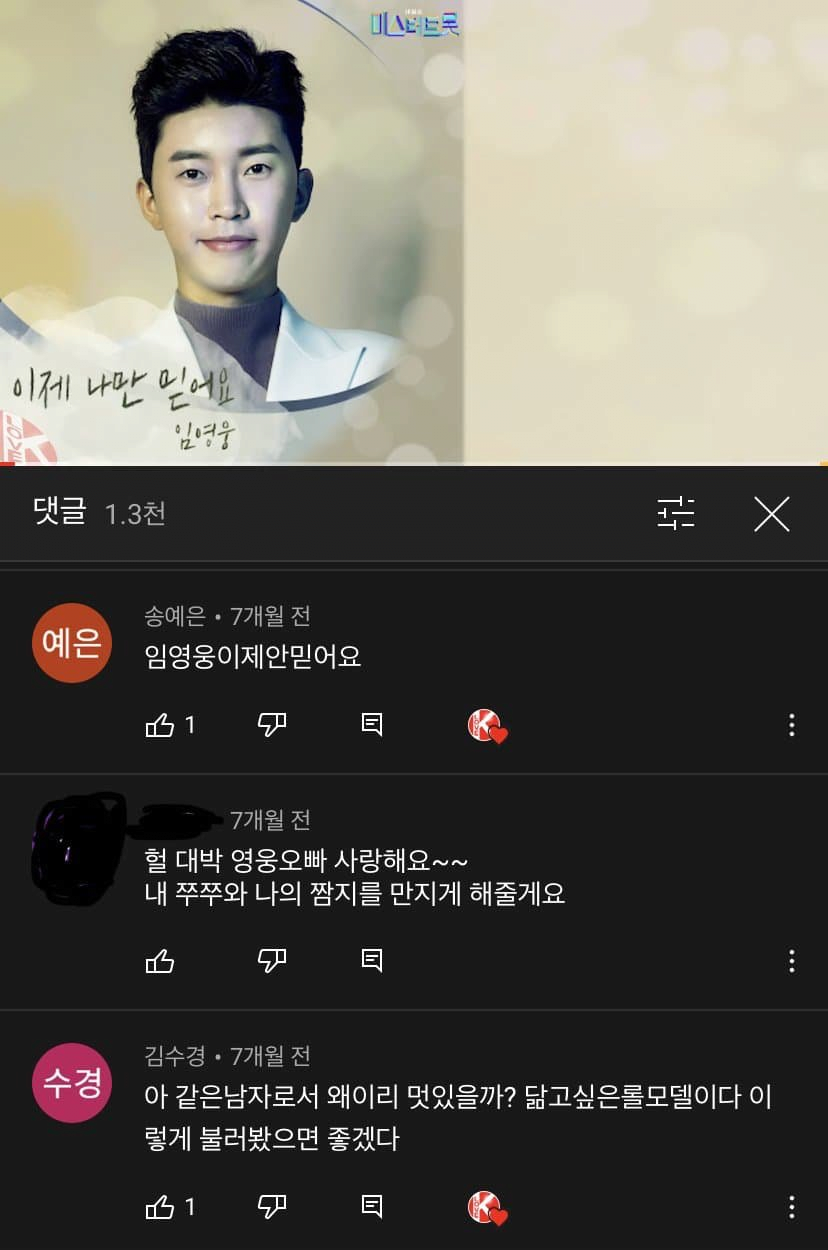Open overflow menu on 송예은's comment
This screenshot has height=1250, width=828.
pos(791,725)
